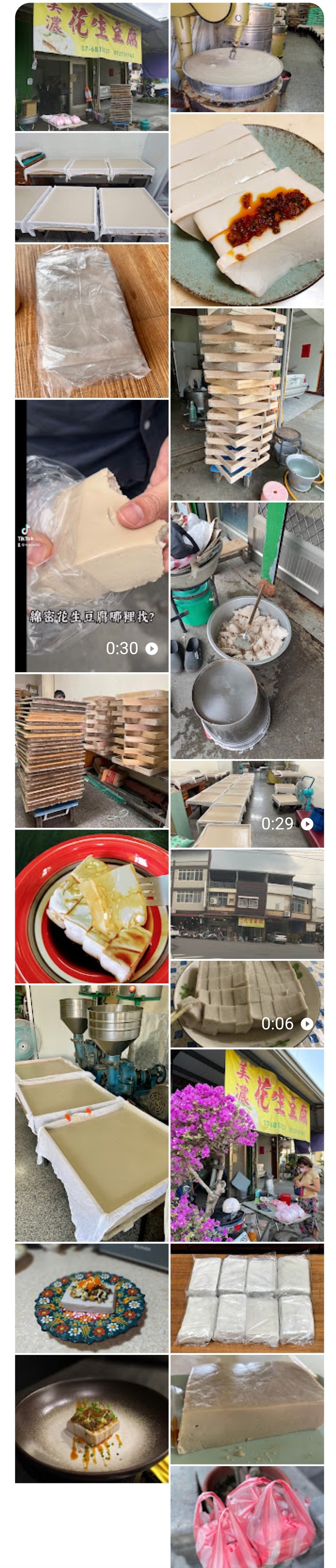The width and height of the screenshot is (336, 1568).
Task: View the photo with pink bougainvillea and yellow banner
Action: point(246,1144)
